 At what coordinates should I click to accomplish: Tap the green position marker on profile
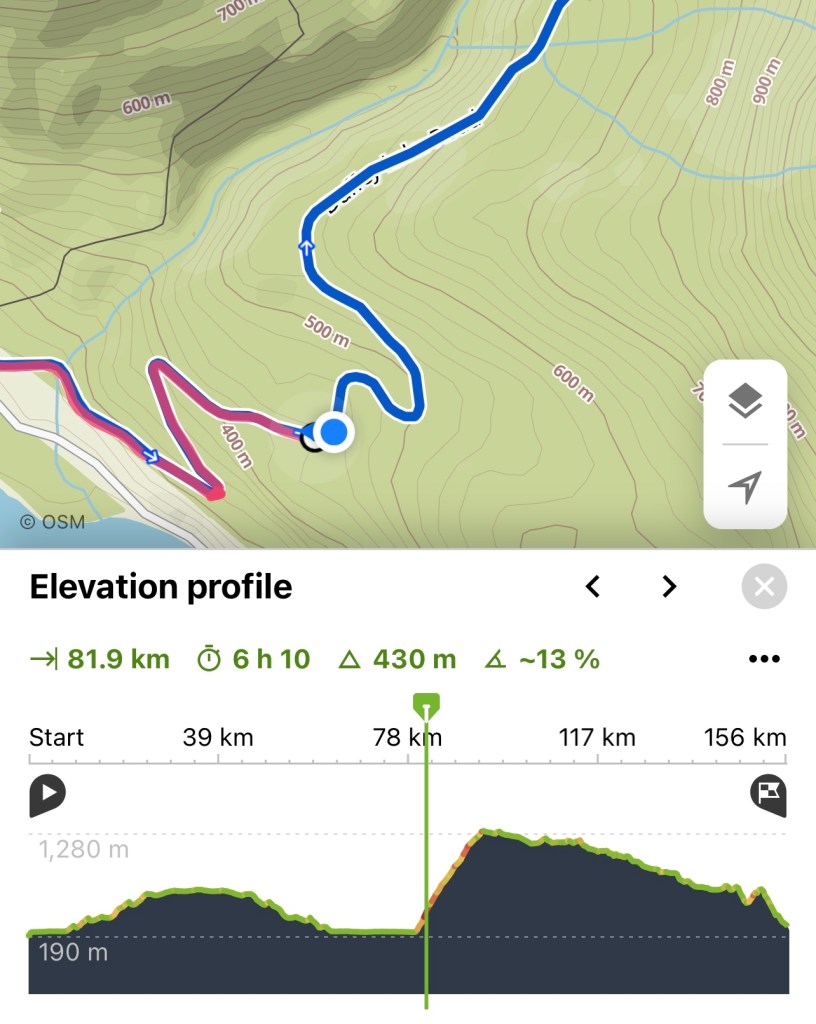(x=426, y=706)
